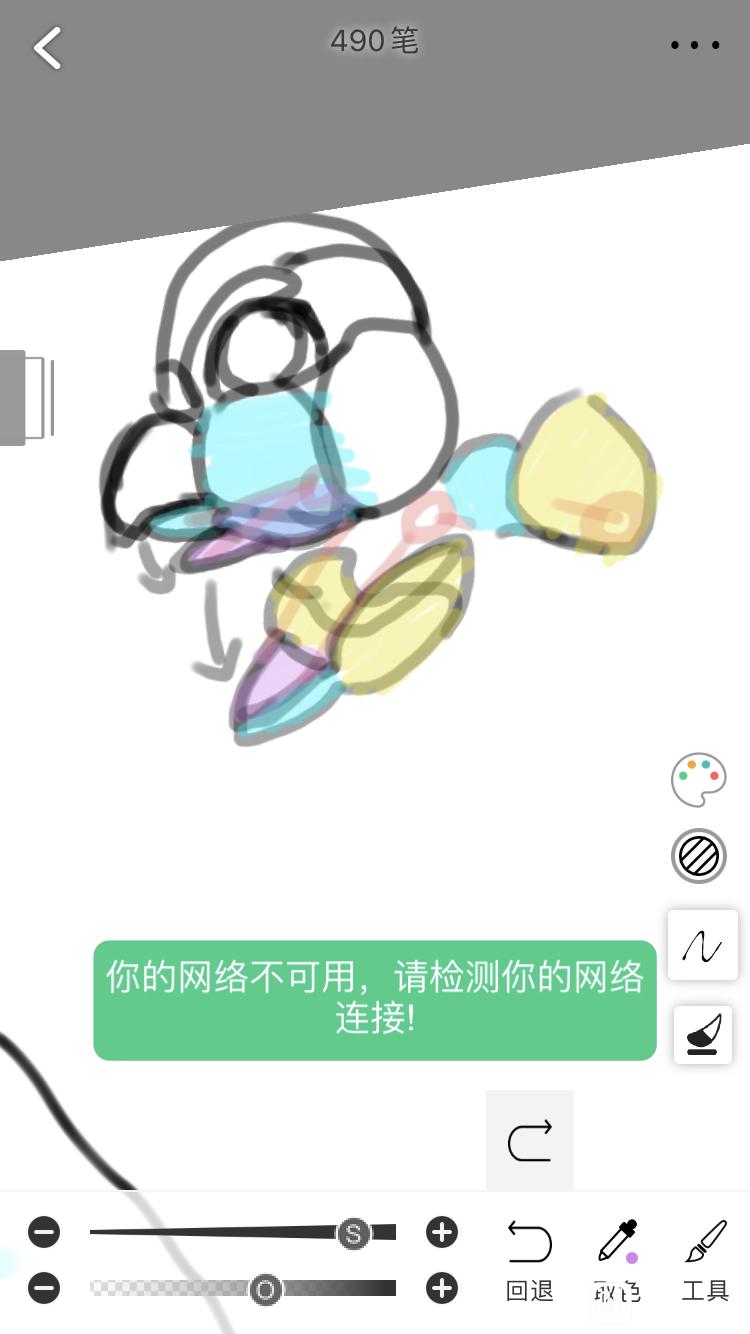Select the curve line stroke tool
The image size is (750, 1334).
pyautogui.click(x=703, y=945)
